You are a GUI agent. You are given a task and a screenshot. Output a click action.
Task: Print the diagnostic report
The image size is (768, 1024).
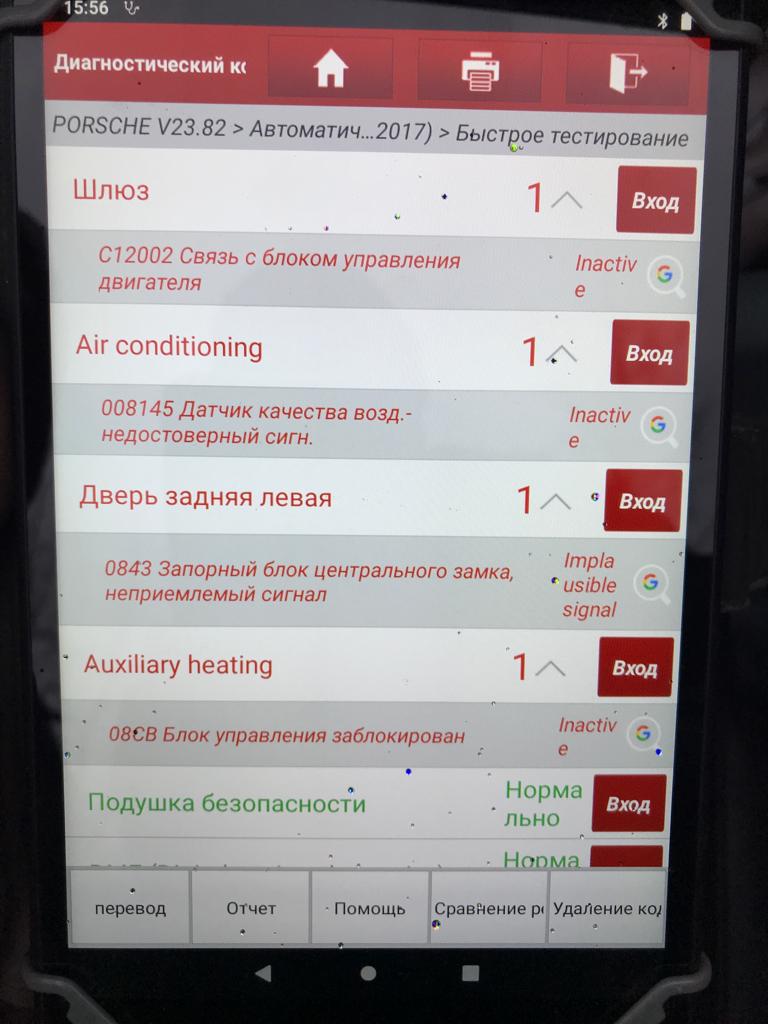479,71
